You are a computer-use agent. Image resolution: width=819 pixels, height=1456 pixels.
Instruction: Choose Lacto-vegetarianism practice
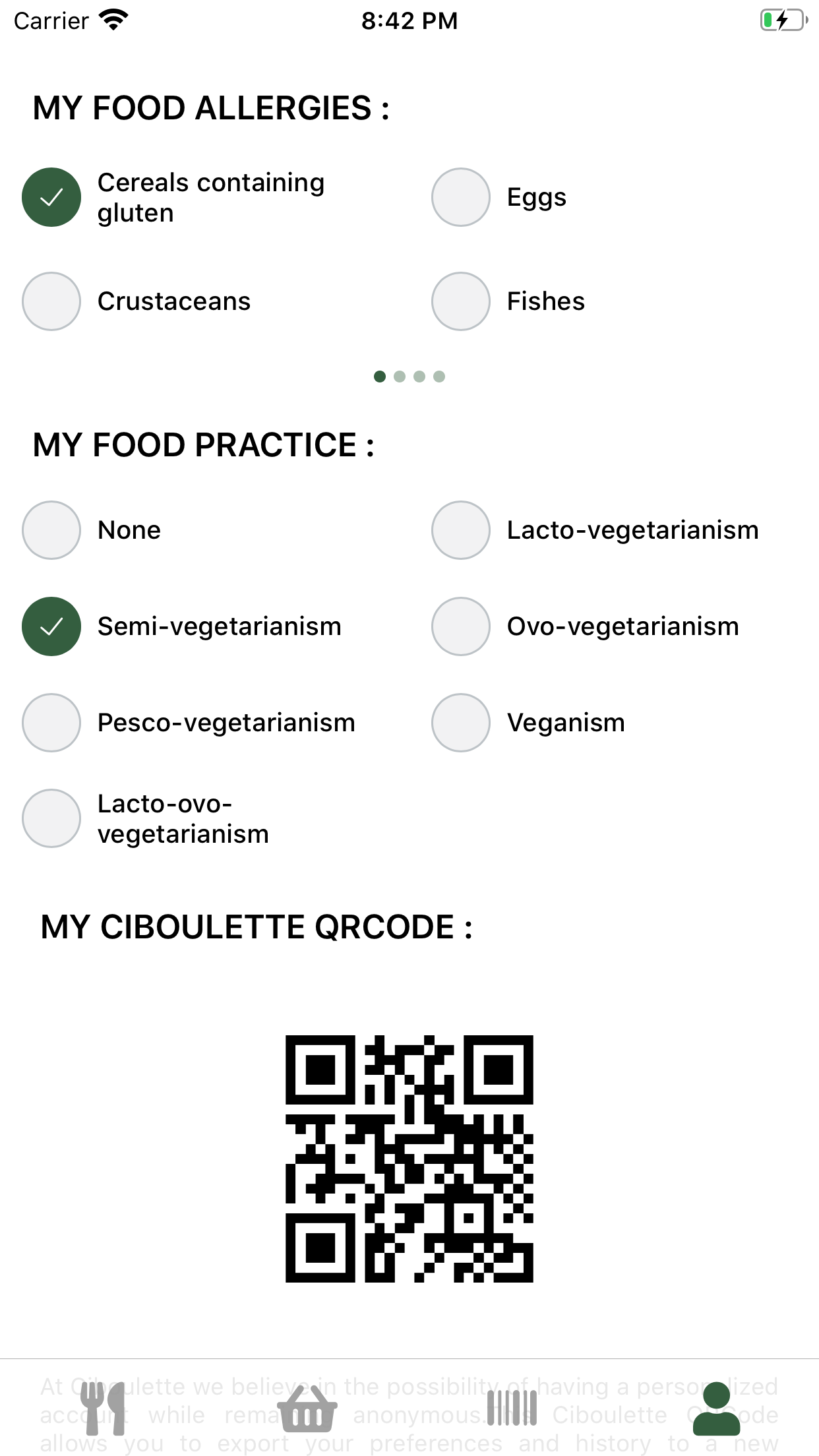tap(460, 530)
